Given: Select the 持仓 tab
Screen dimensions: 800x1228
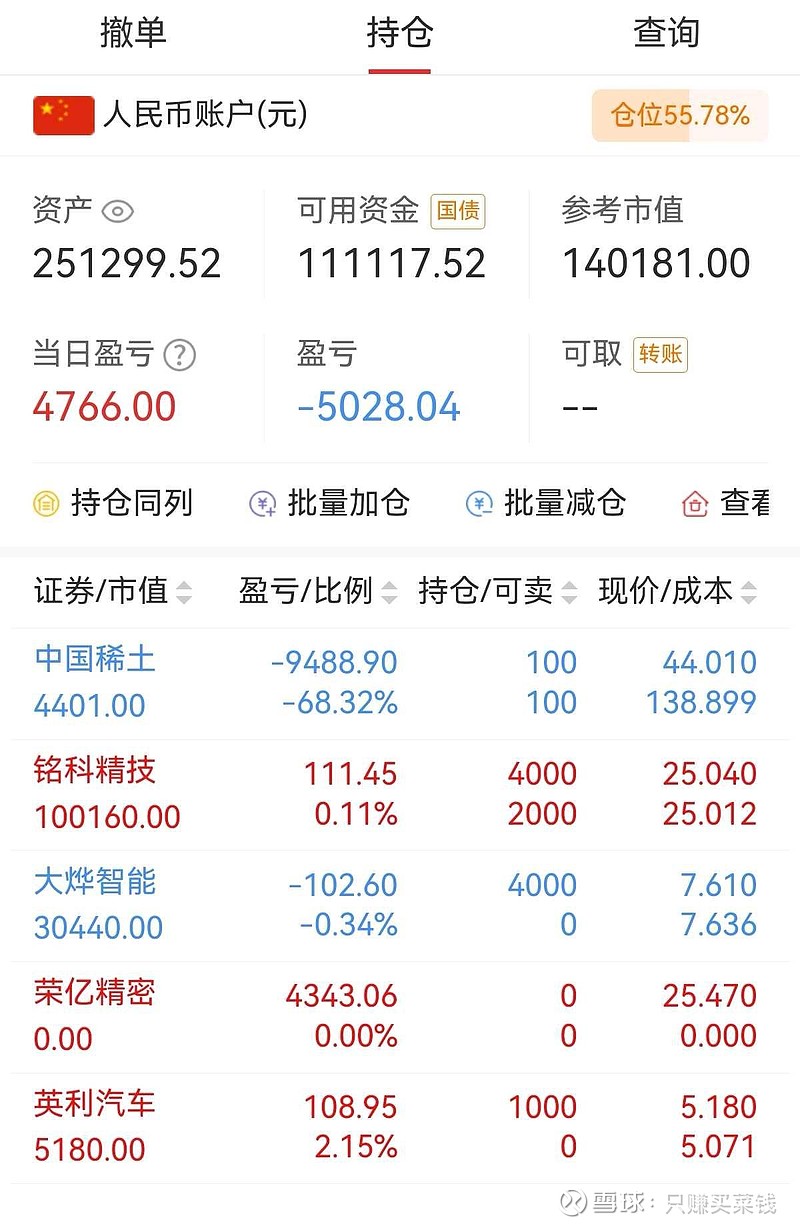Looking at the screenshot, I should (399, 34).
